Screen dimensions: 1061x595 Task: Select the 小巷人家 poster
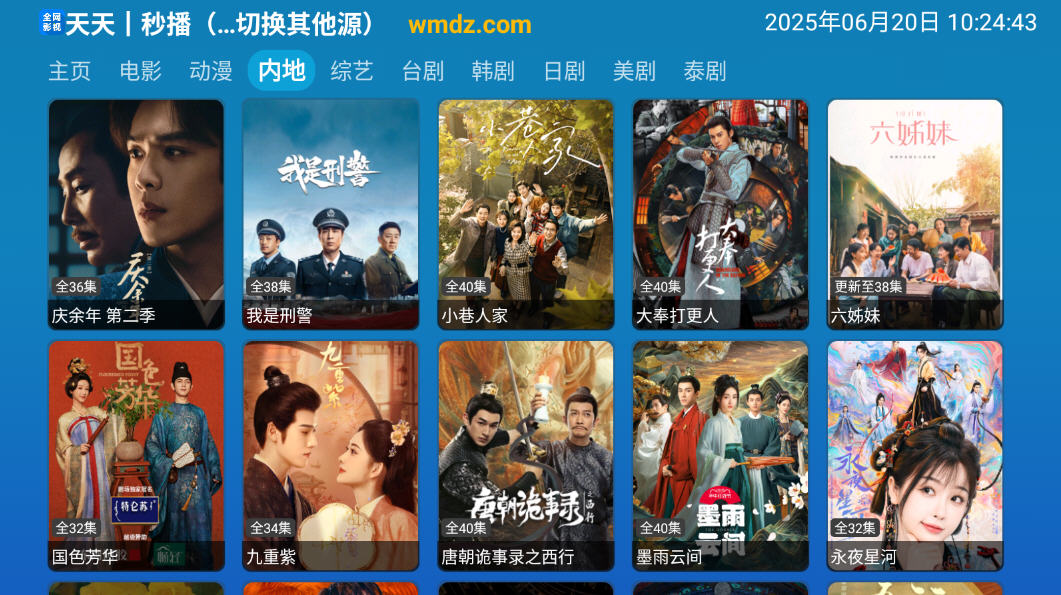(525, 214)
